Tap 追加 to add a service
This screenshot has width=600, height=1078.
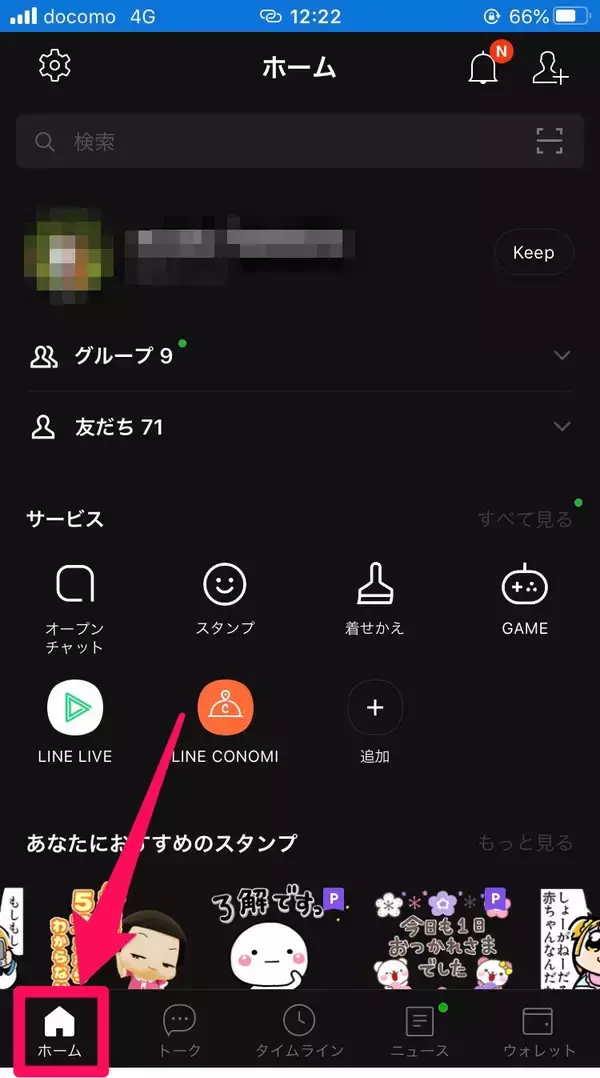point(375,722)
